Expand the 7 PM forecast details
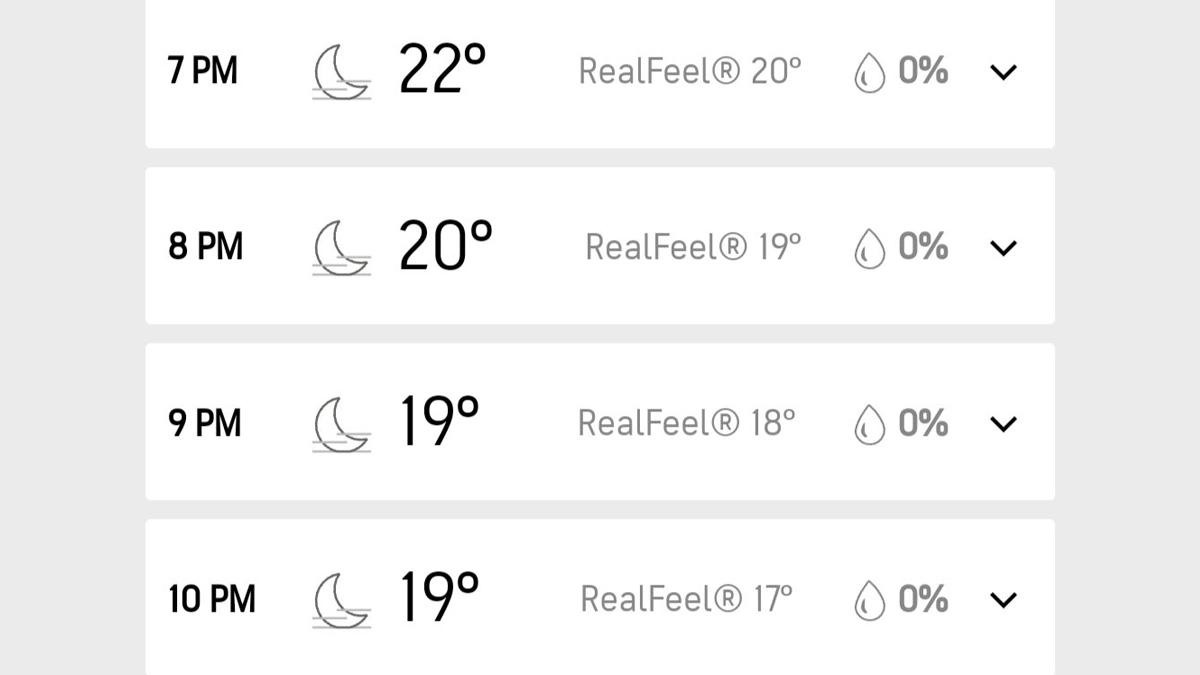 point(1003,72)
